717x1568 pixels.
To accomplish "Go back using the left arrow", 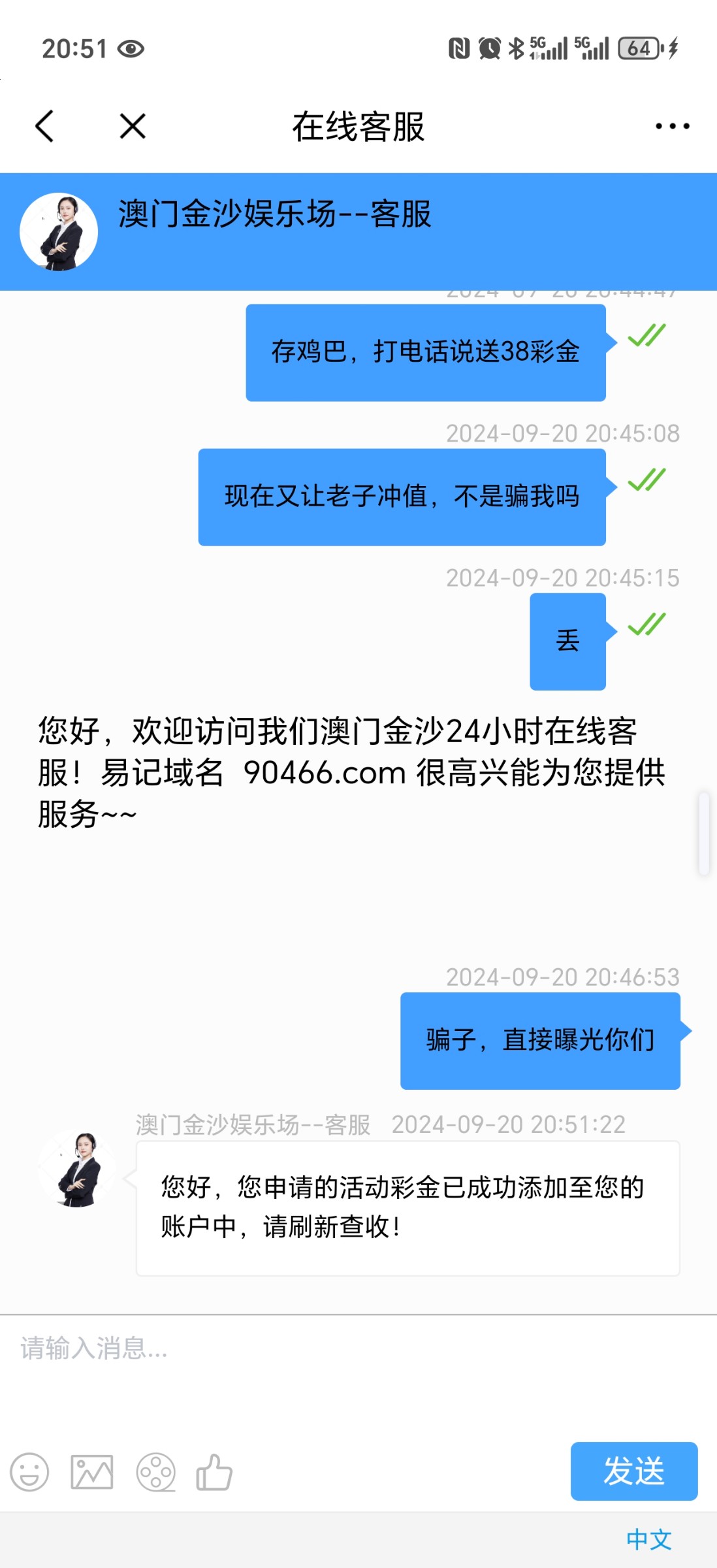I will pos(44,126).
